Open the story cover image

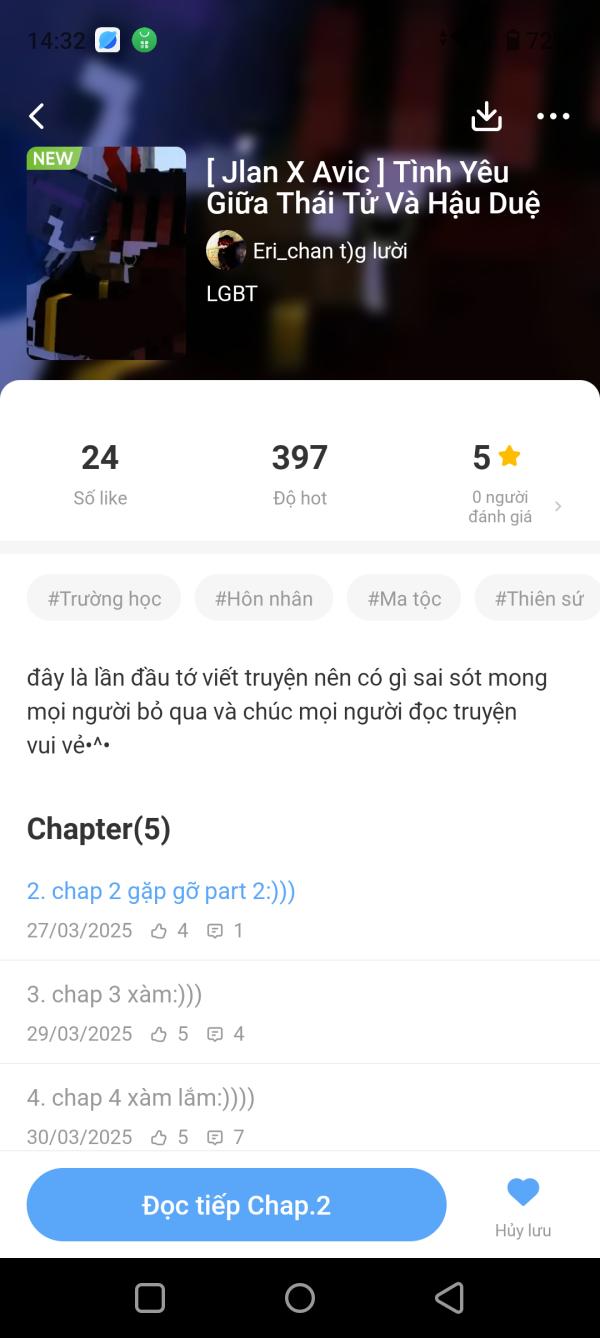[x=106, y=253]
